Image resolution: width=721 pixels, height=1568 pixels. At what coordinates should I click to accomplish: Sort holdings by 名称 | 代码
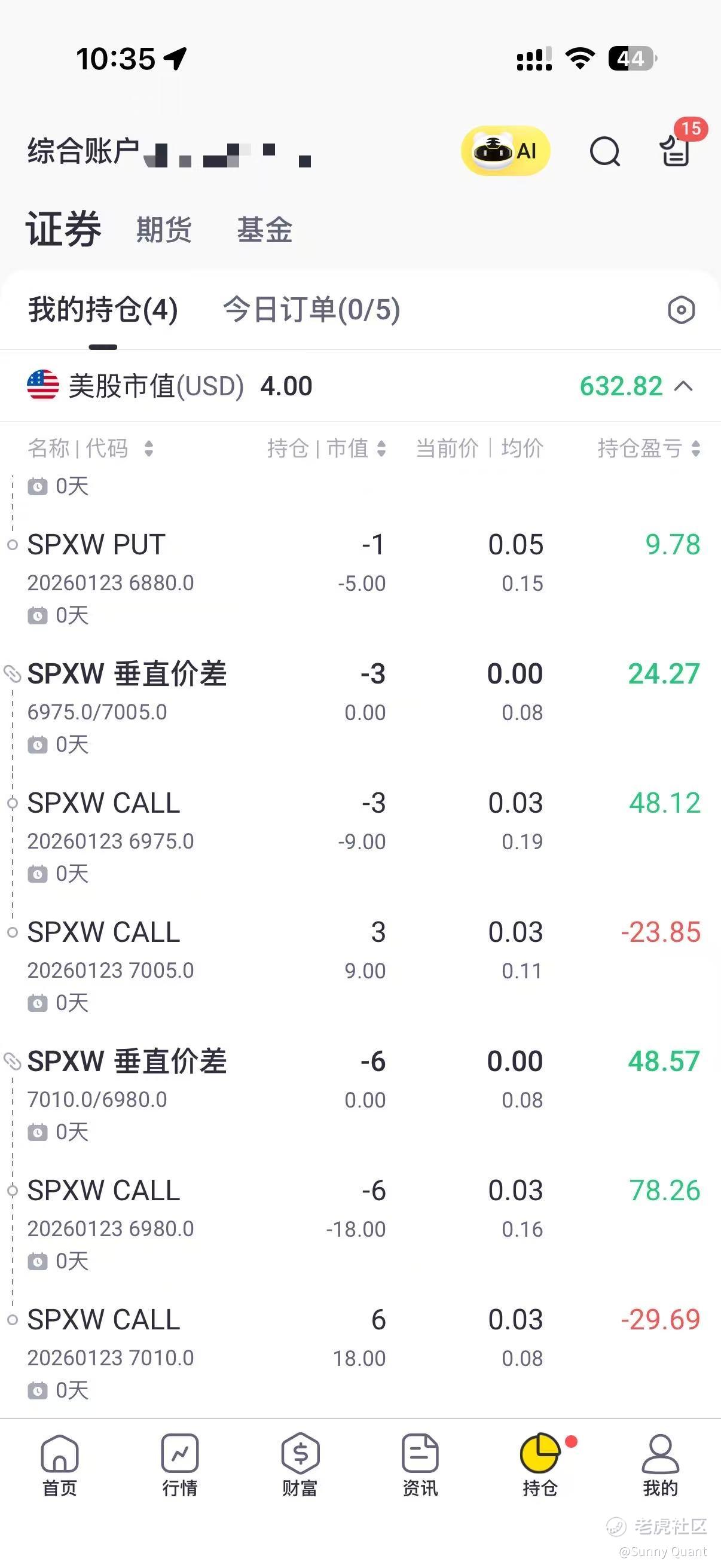pyautogui.click(x=90, y=449)
